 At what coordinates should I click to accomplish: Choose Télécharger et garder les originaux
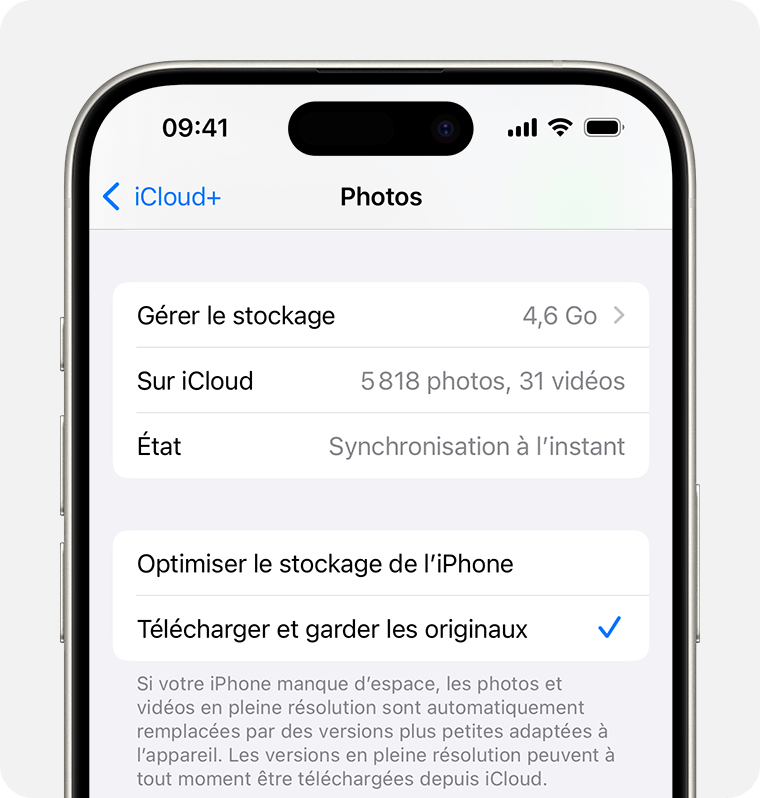point(380,629)
